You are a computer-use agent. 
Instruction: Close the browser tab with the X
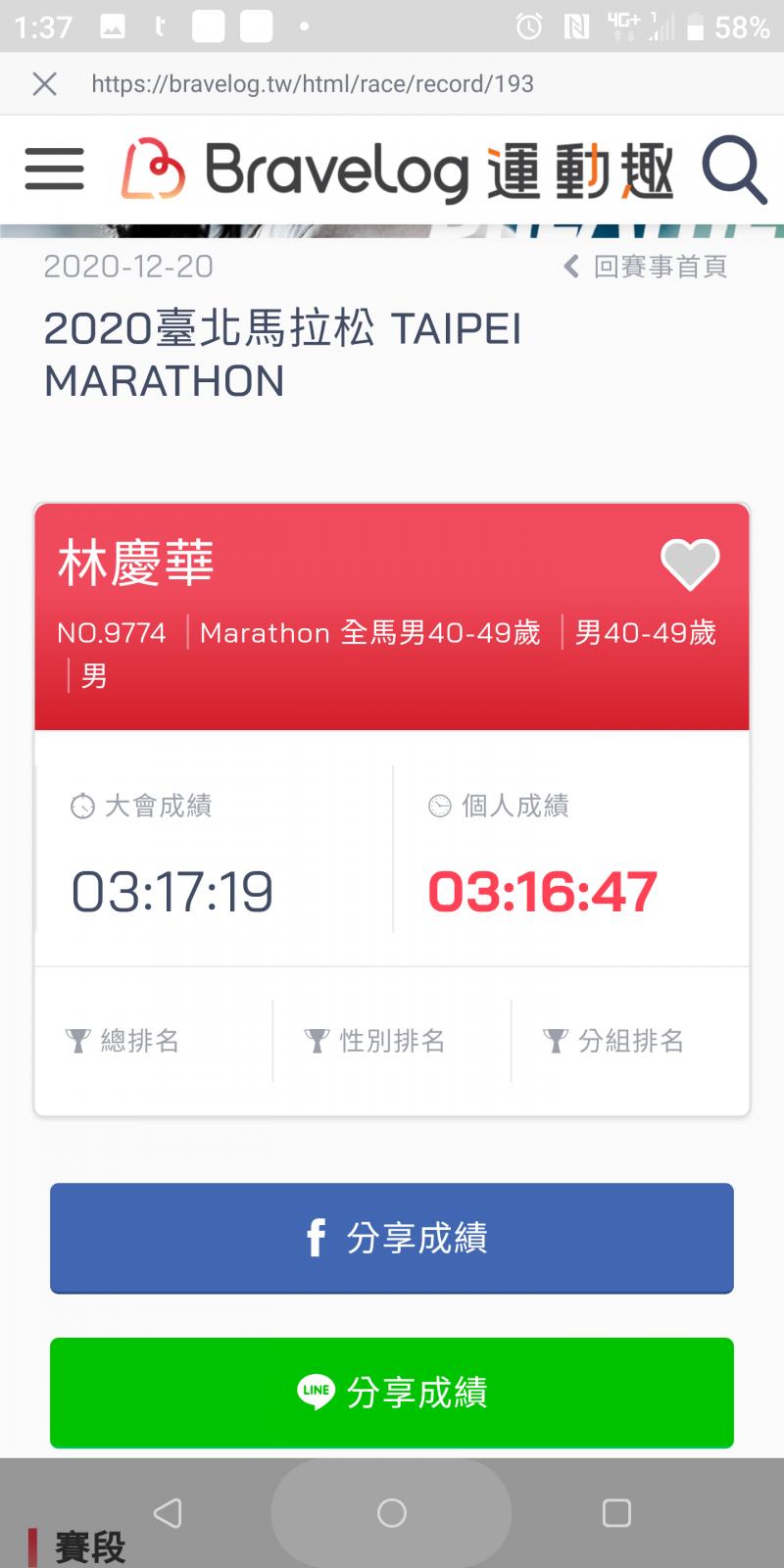[x=44, y=84]
